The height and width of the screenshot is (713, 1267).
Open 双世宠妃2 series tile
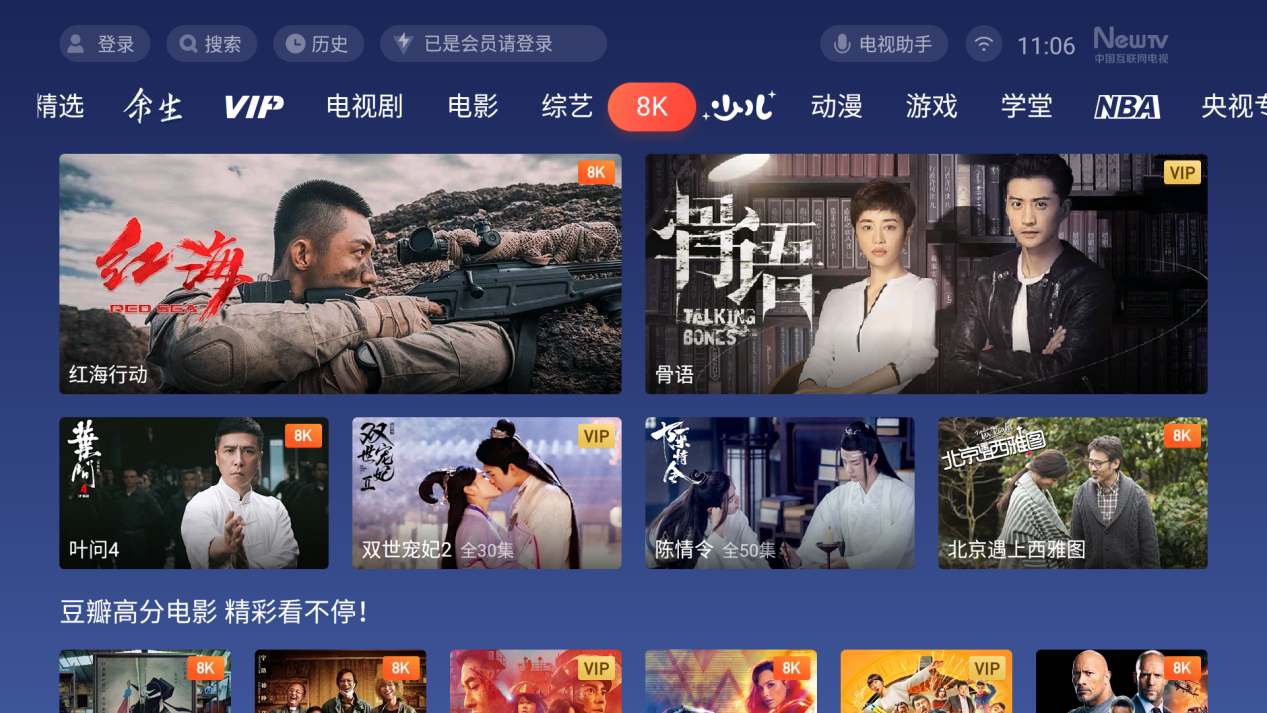486,493
